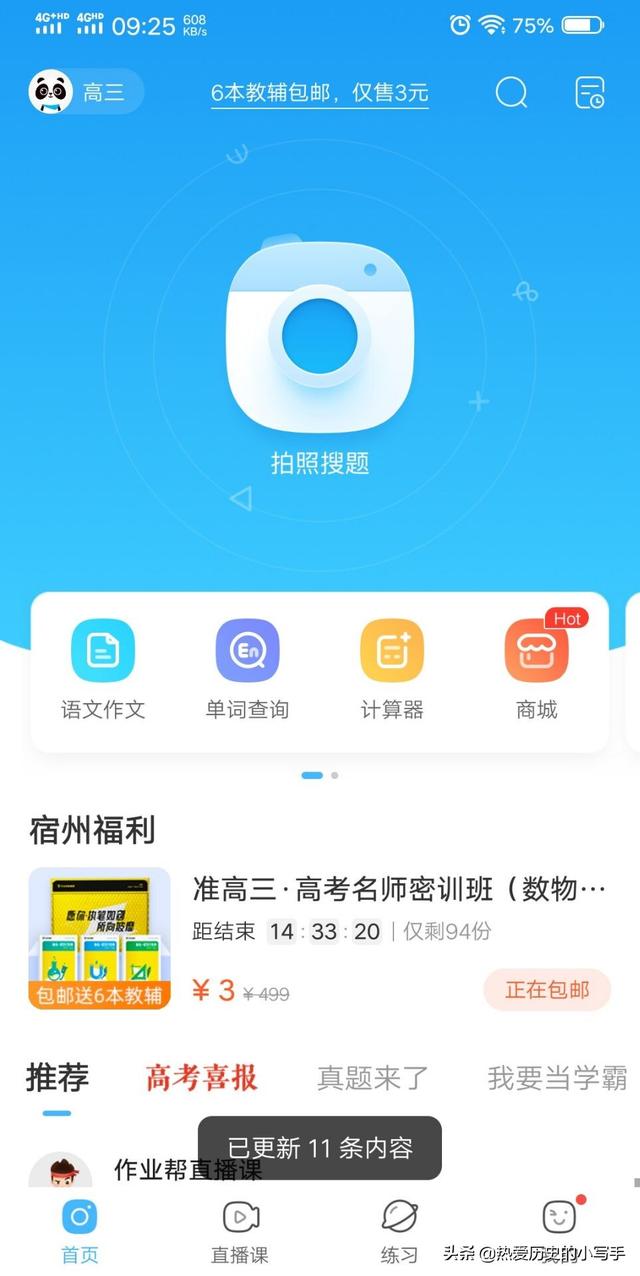Open the 练习 bottom tab
This screenshot has width=640, height=1276.
click(399, 1230)
